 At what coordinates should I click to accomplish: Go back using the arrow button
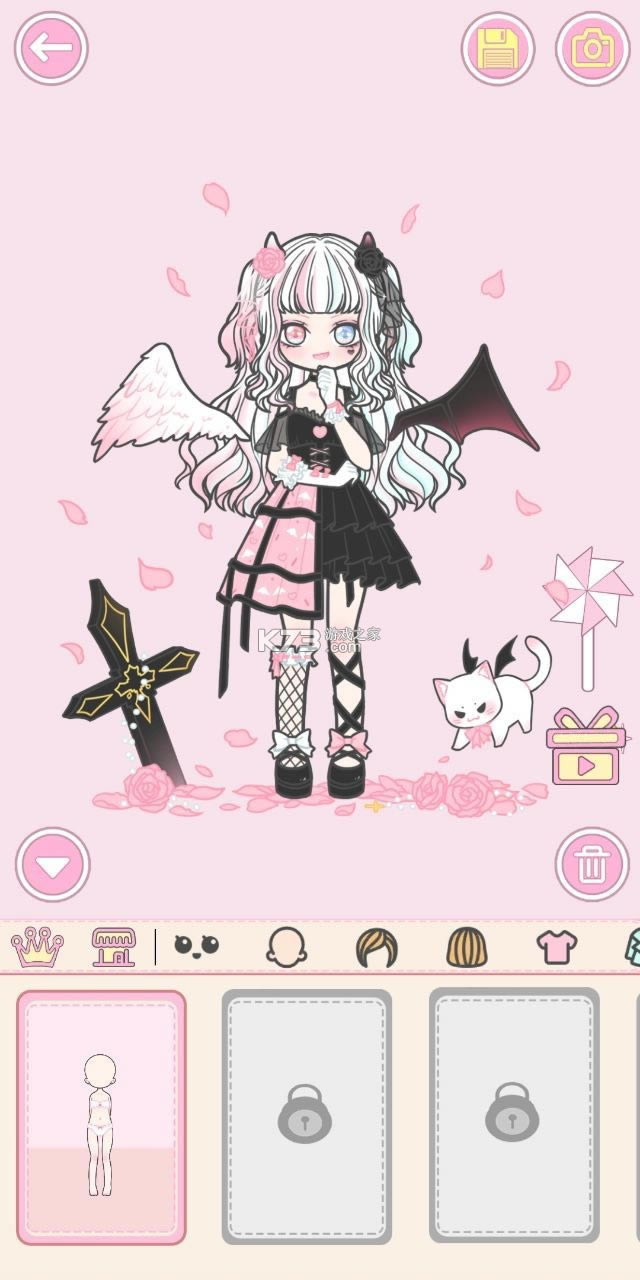click(51, 47)
